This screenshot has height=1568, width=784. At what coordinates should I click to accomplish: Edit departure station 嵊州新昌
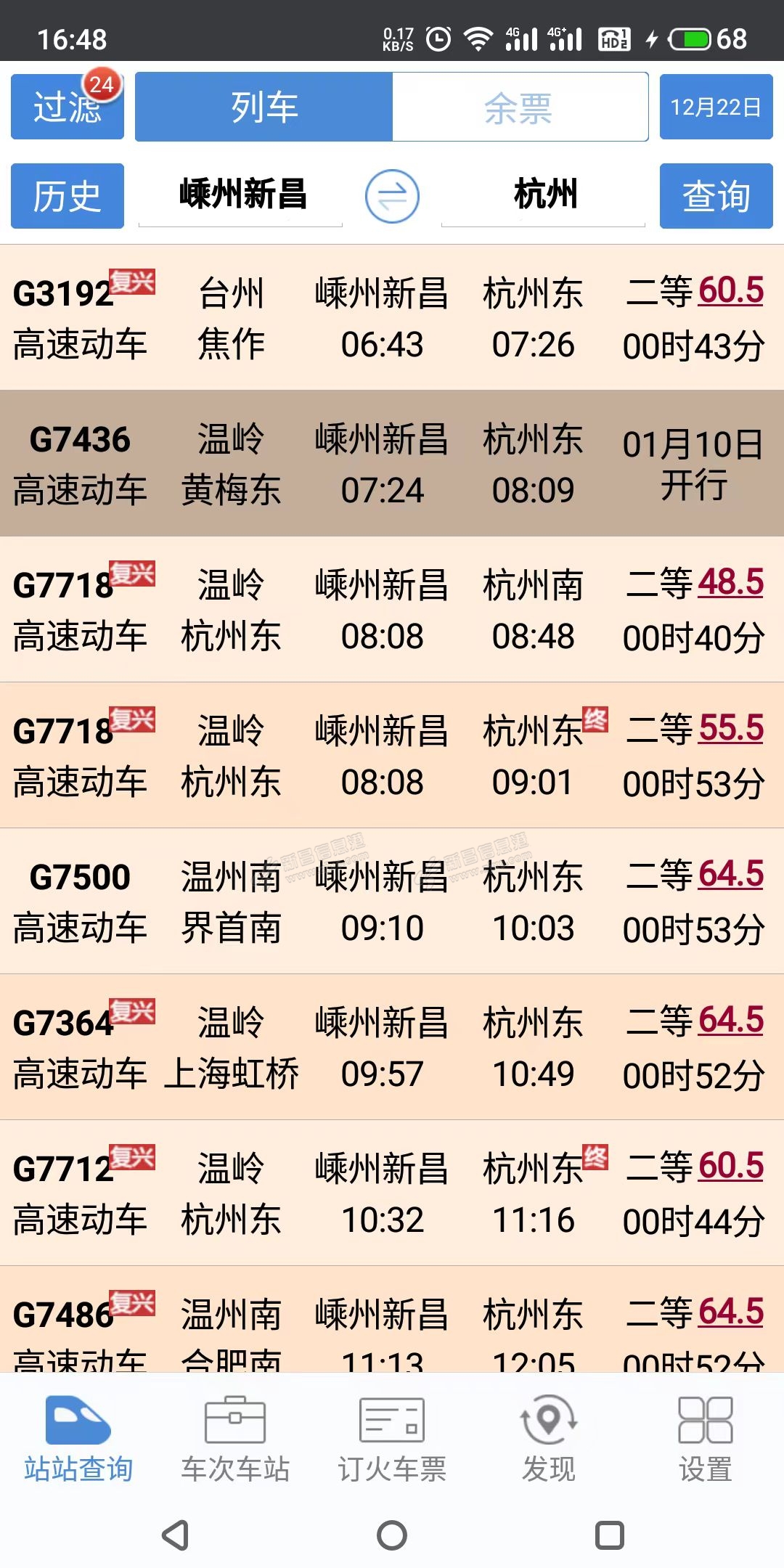point(241,195)
